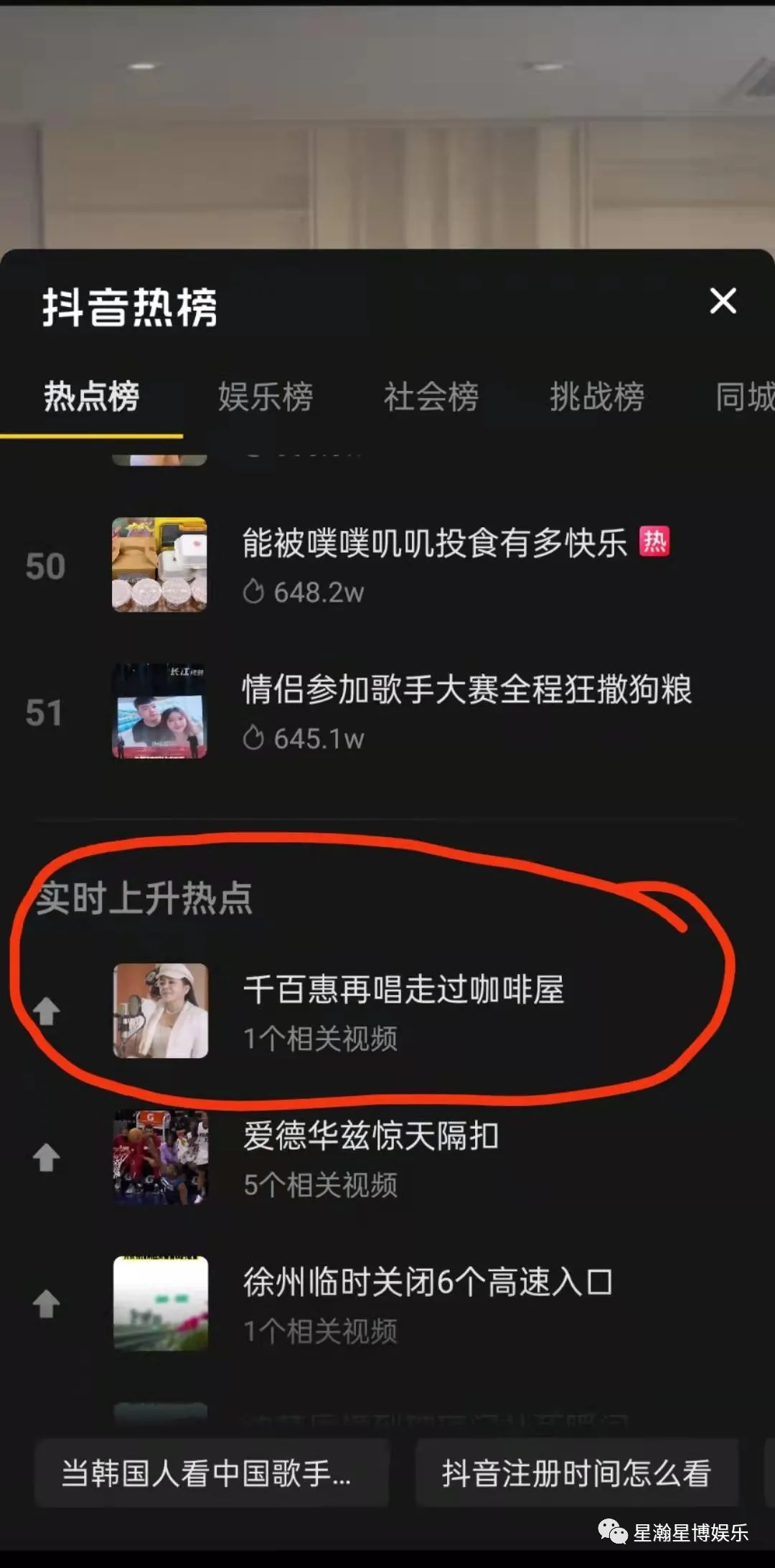Screen dimensions: 775x1568
Task: Open rising topic 徐州临时关闭6个高速入口
Action: pos(428,1283)
